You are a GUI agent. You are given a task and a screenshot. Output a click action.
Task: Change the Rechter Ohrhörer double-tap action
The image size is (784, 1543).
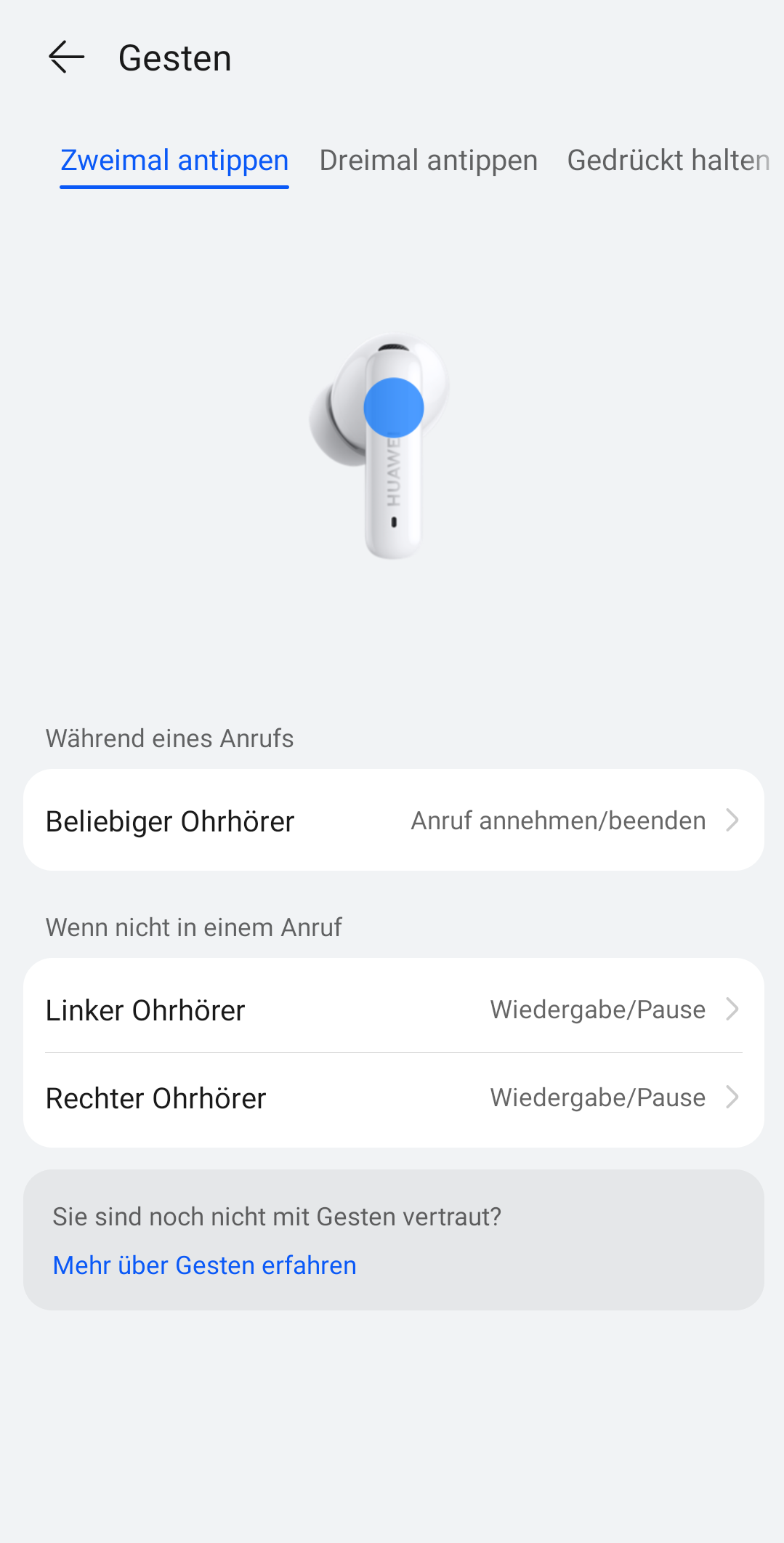pos(393,1097)
